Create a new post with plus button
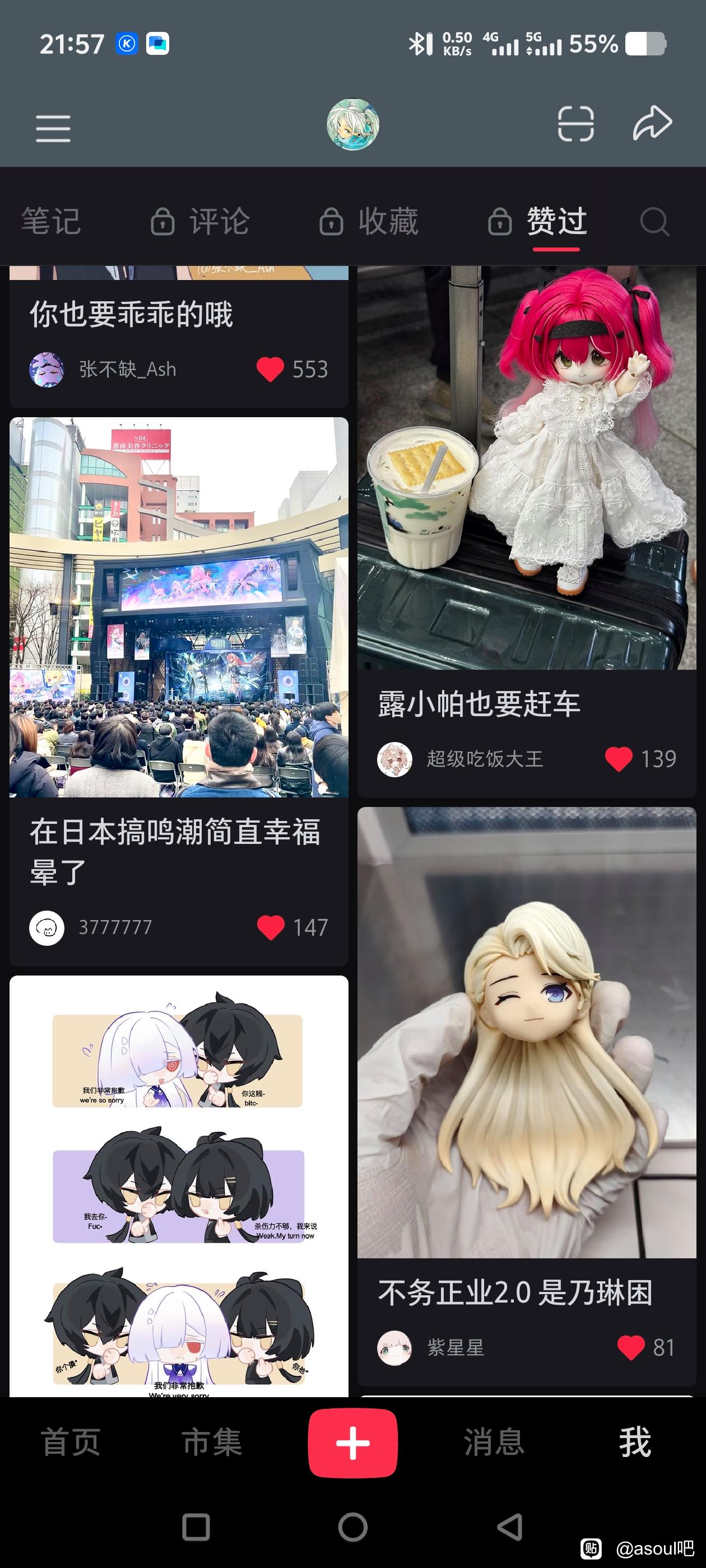 [x=352, y=1443]
